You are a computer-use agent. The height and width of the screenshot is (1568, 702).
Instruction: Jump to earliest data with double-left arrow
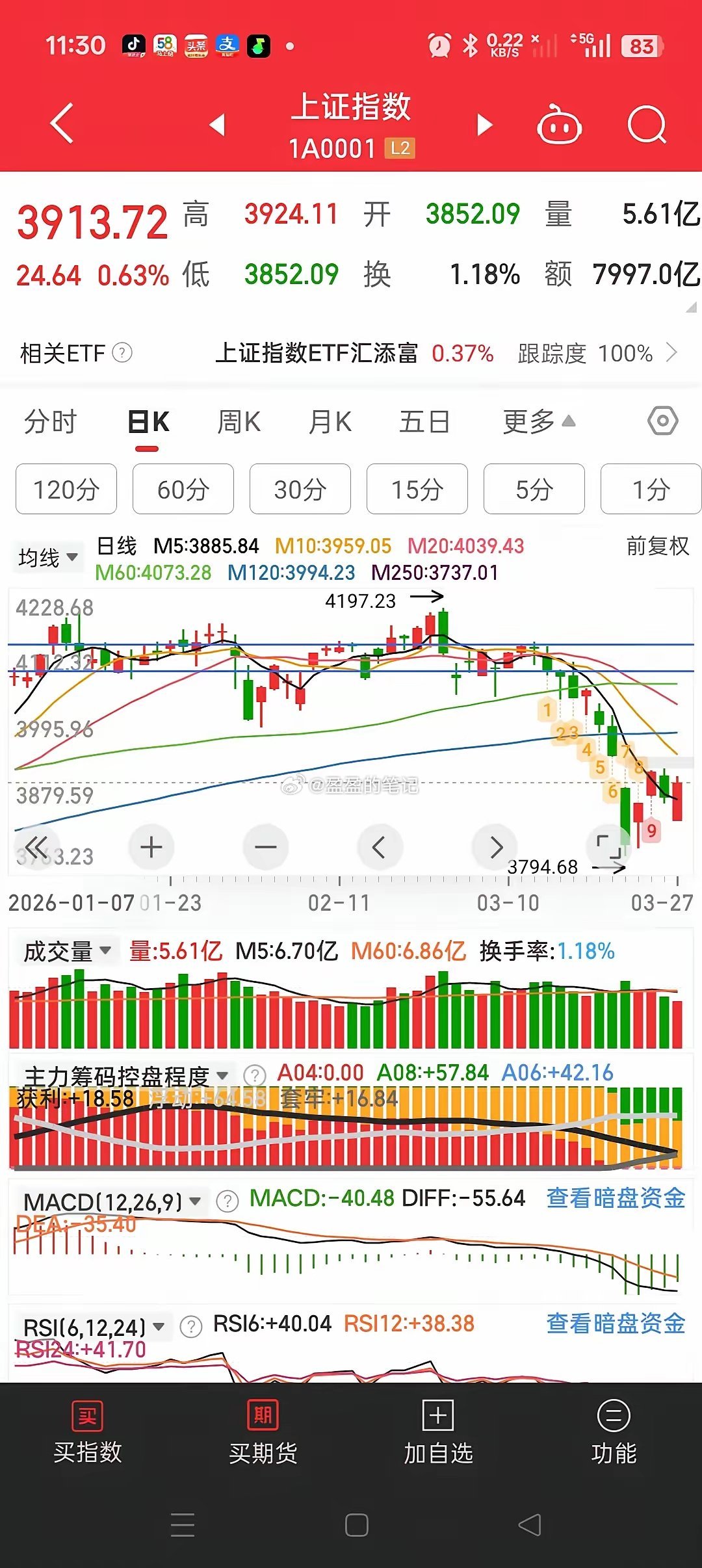(x=37, y=846)
